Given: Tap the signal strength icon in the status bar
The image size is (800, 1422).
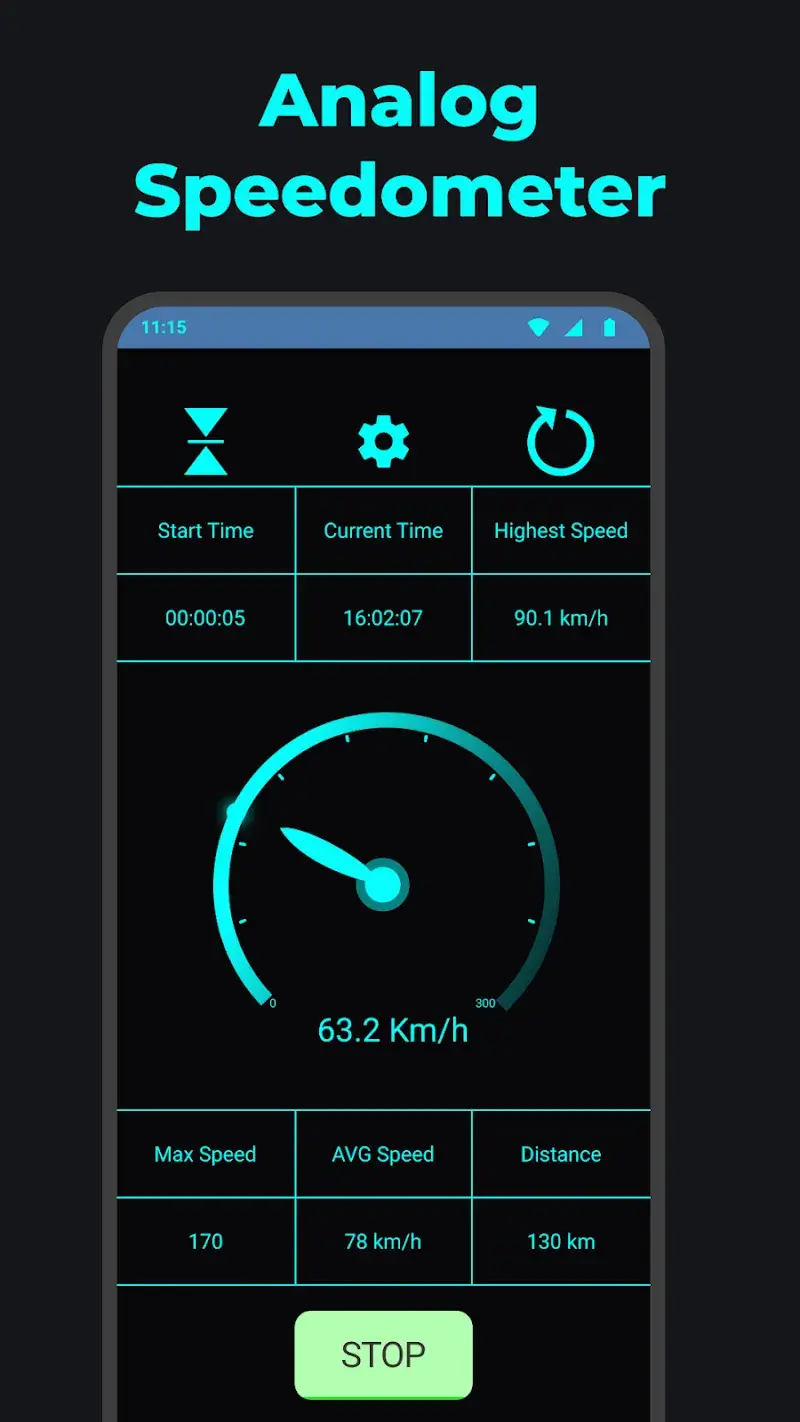Looking at the screenshot, I should (574, 327).
